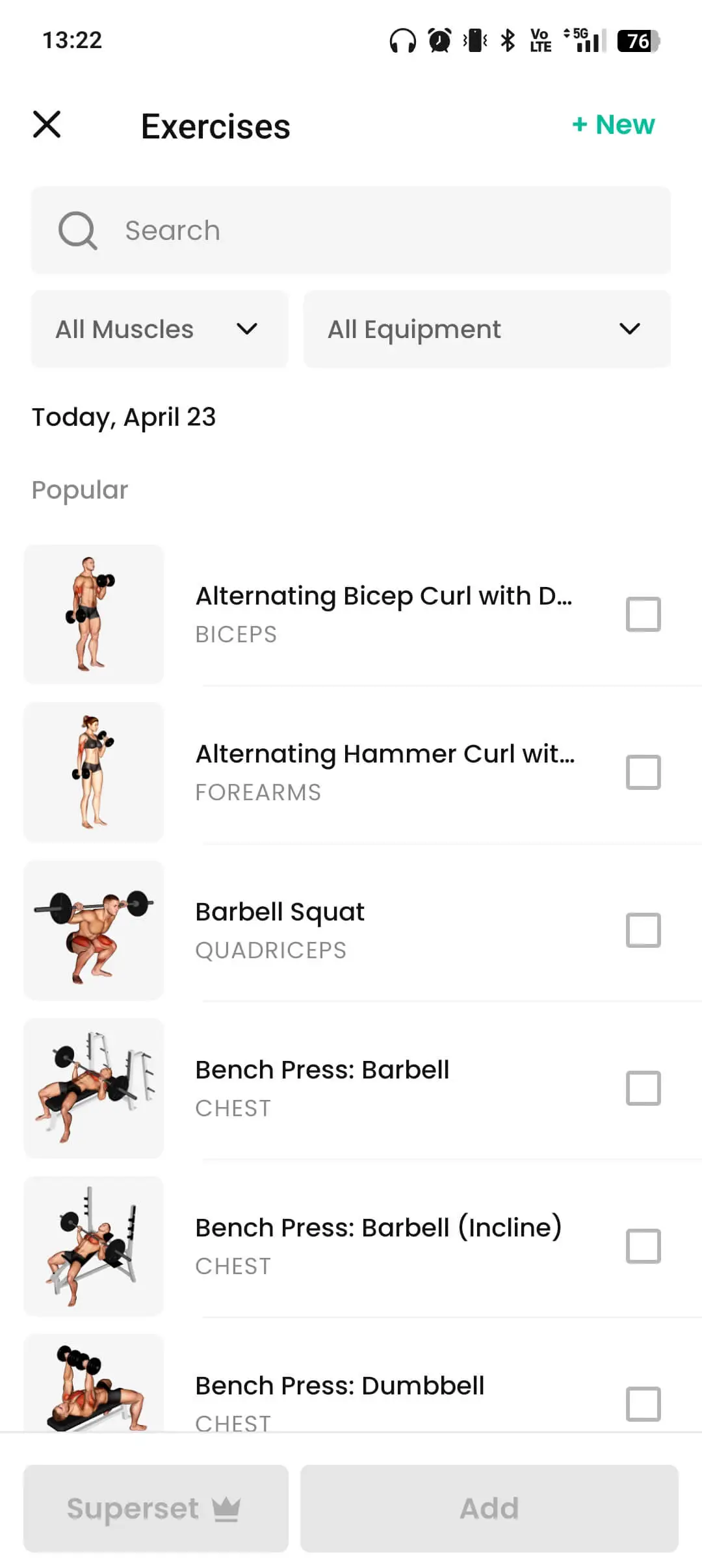Create a new exercise with + New
This screenshot has height=1568, width=702.
pos(613,124)
